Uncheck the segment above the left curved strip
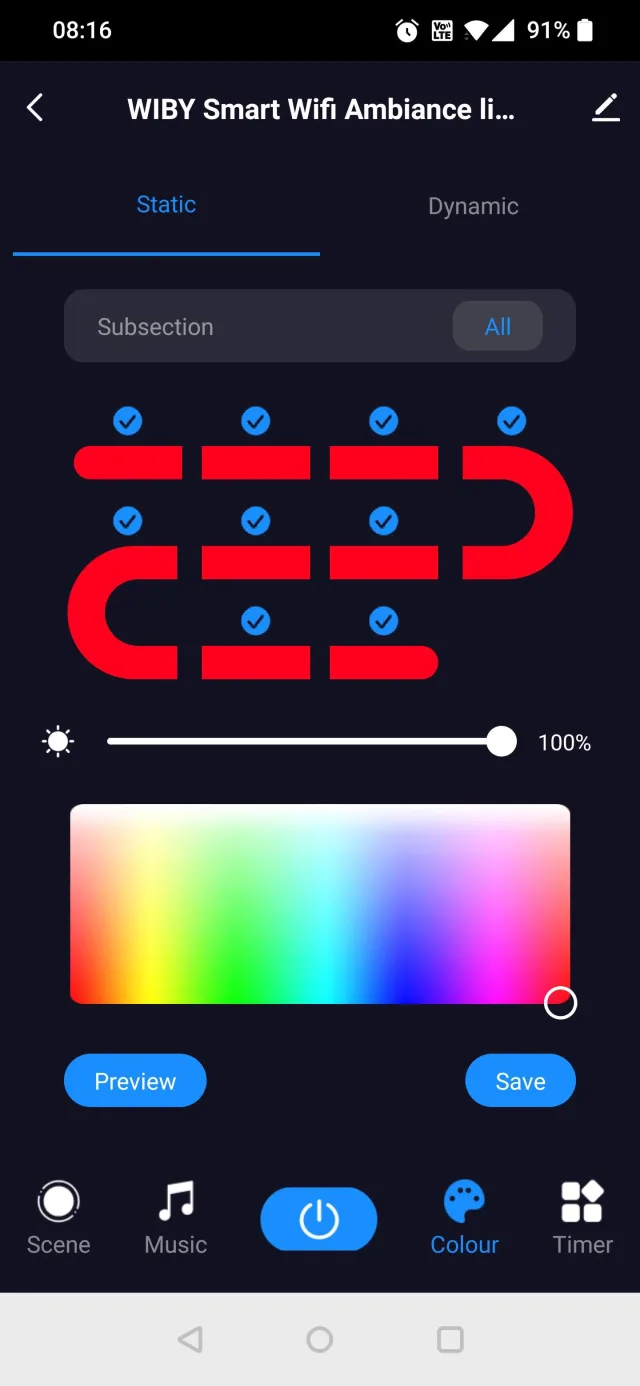The image size is (640, 1386). pyautogui.click(x=128, y=521)
